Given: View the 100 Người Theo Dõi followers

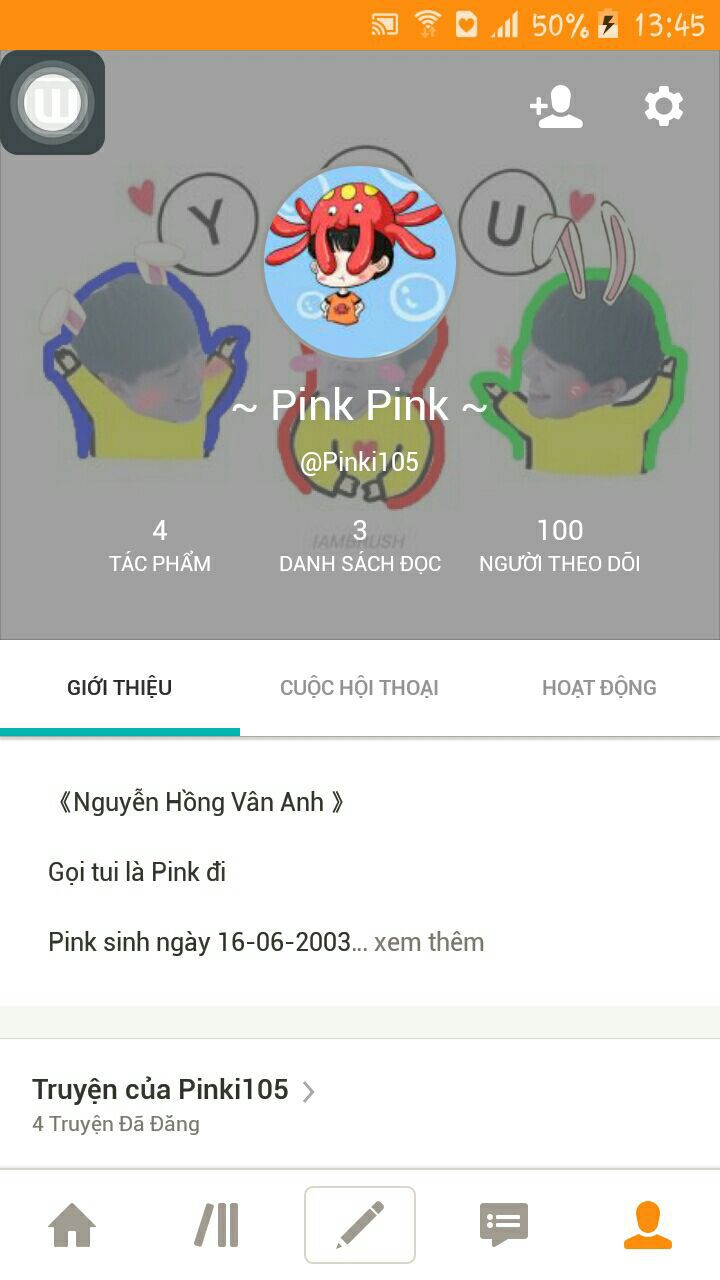Looking at the screenshot, I should coord(559,545).
